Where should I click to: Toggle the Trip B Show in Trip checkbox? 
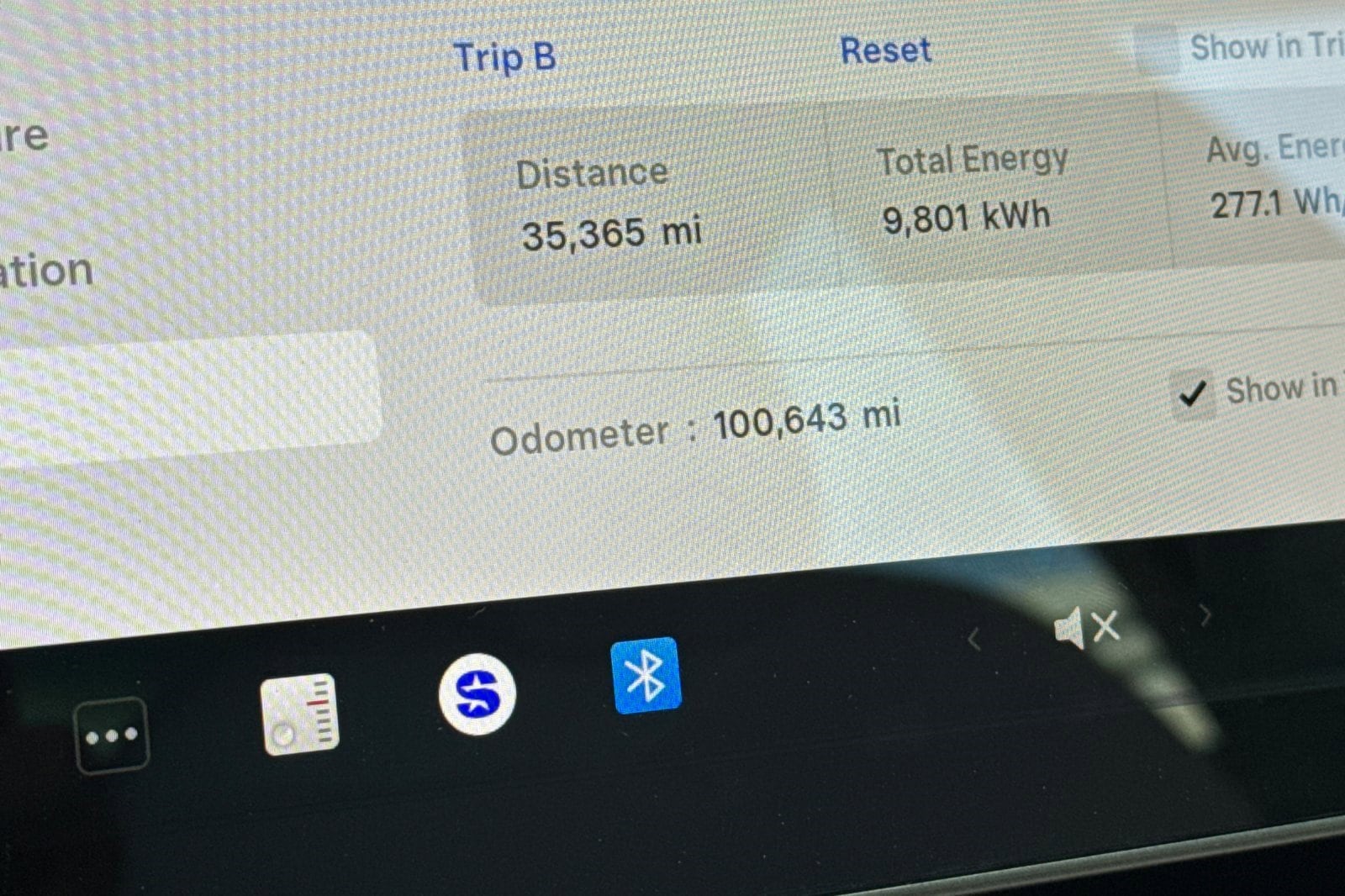tap(1157, 48)
